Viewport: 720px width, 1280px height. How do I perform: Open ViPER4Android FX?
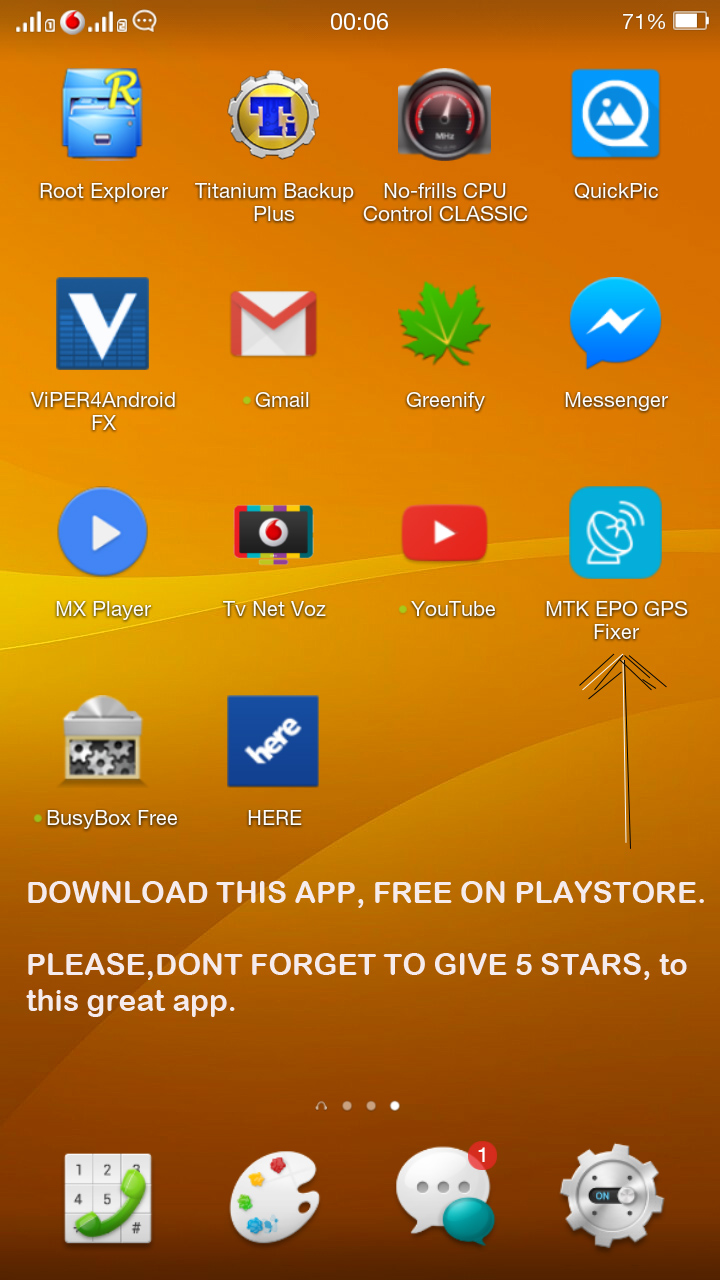tap(103, 324)
